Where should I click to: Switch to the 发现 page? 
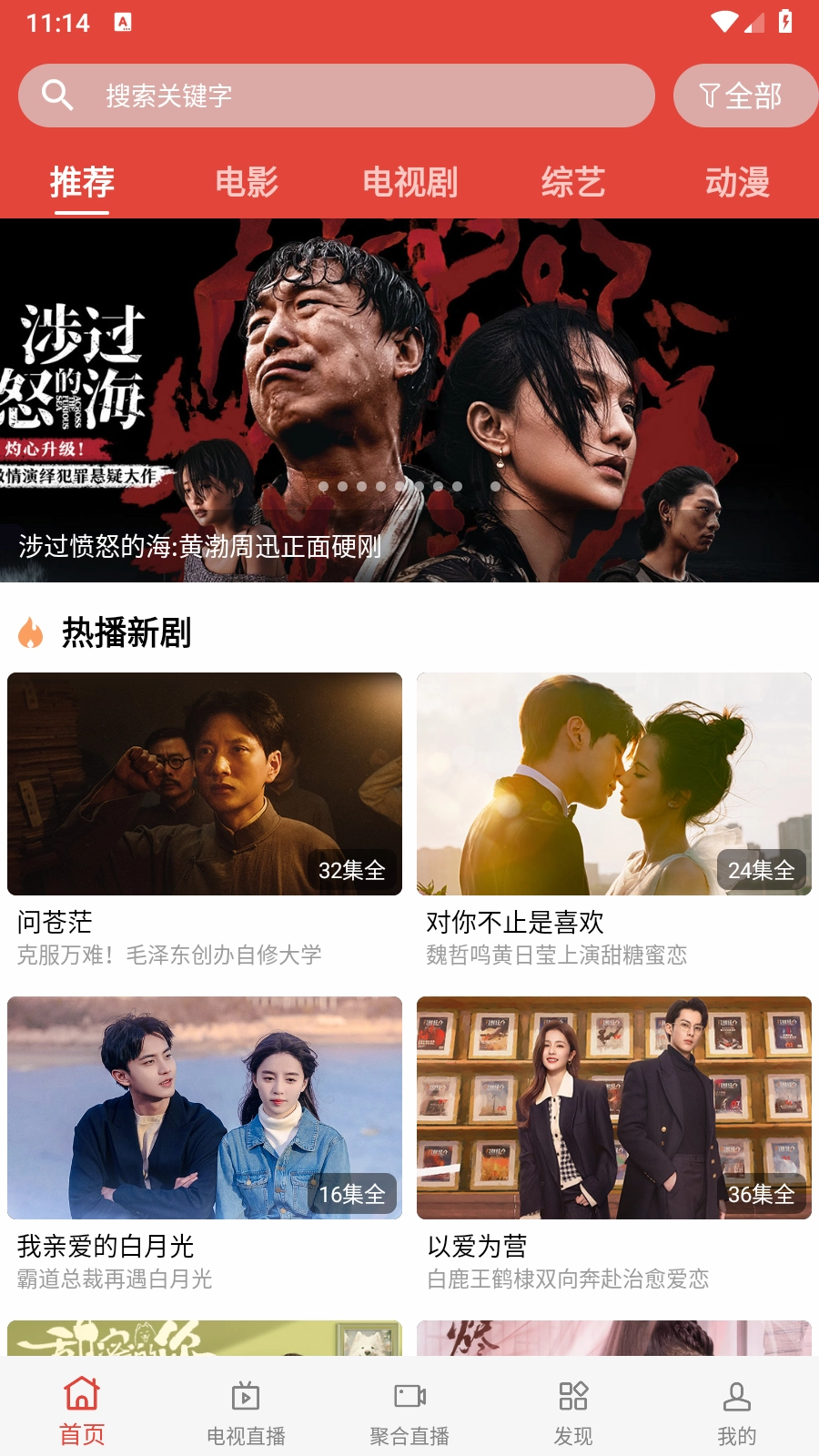pyautogui.click(x=573, y=1412)
